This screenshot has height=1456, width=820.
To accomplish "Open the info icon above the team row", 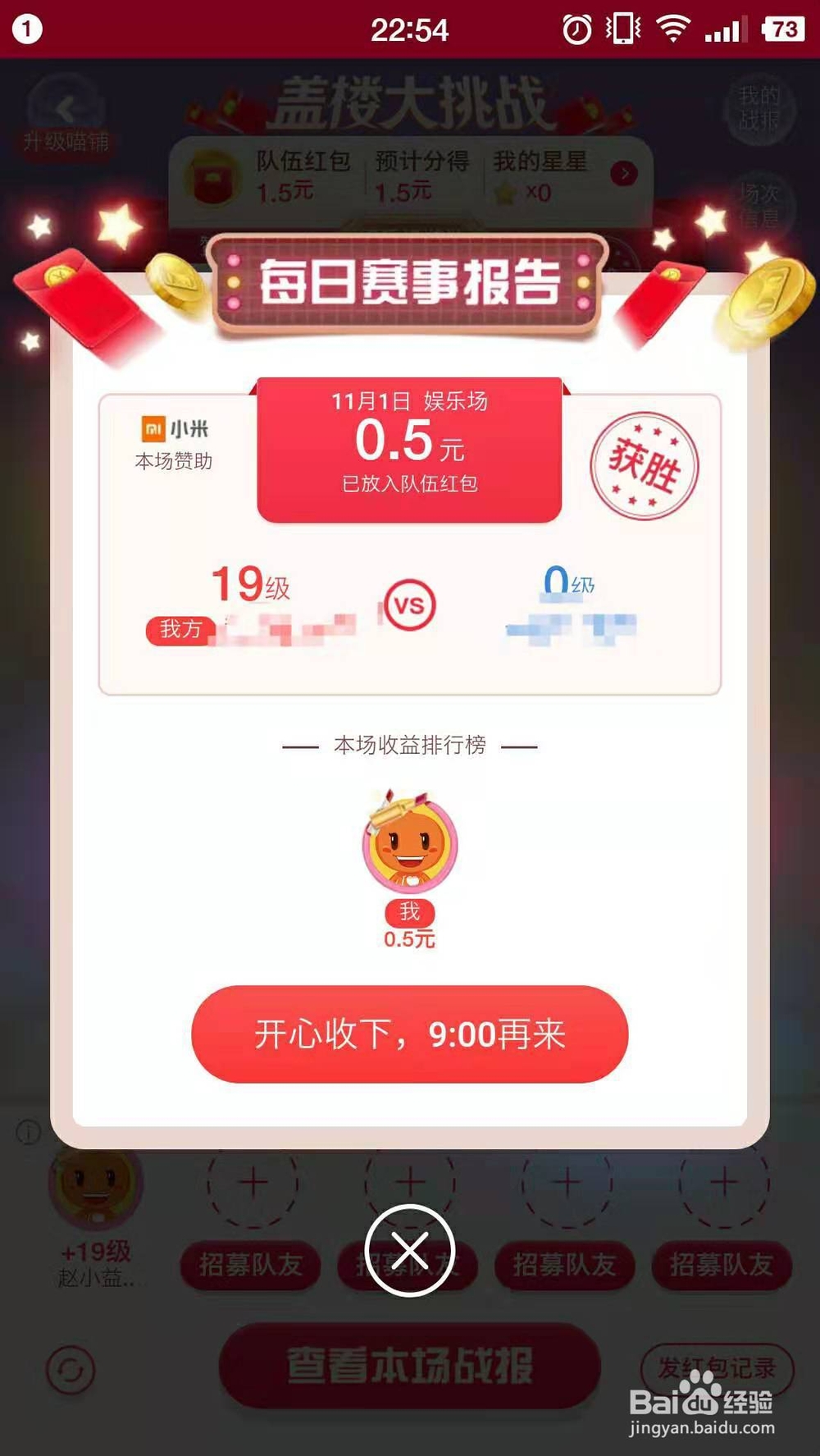I will 27,1132.
